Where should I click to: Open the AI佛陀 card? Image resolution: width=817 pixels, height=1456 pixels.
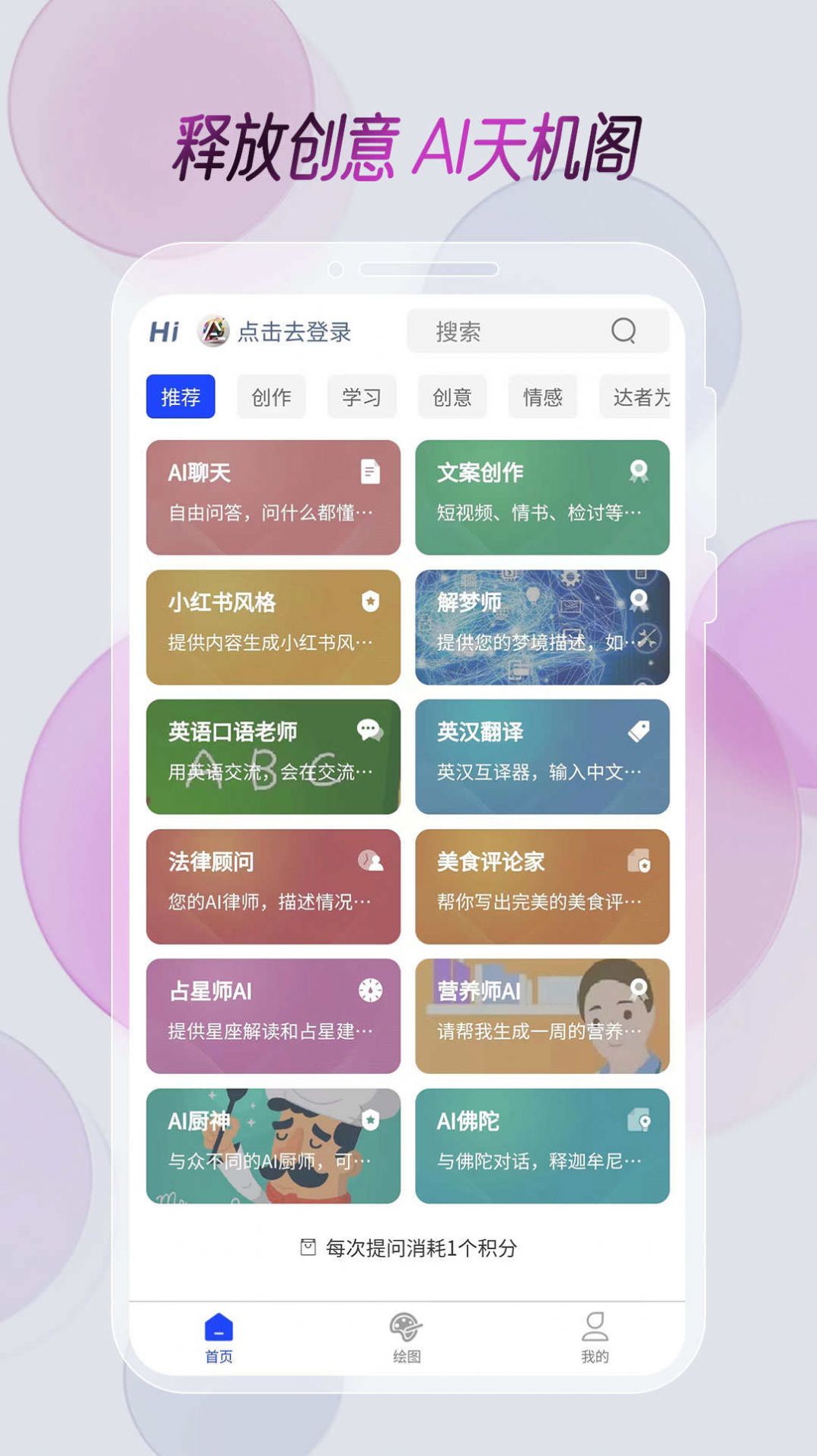click(541, 1148)
